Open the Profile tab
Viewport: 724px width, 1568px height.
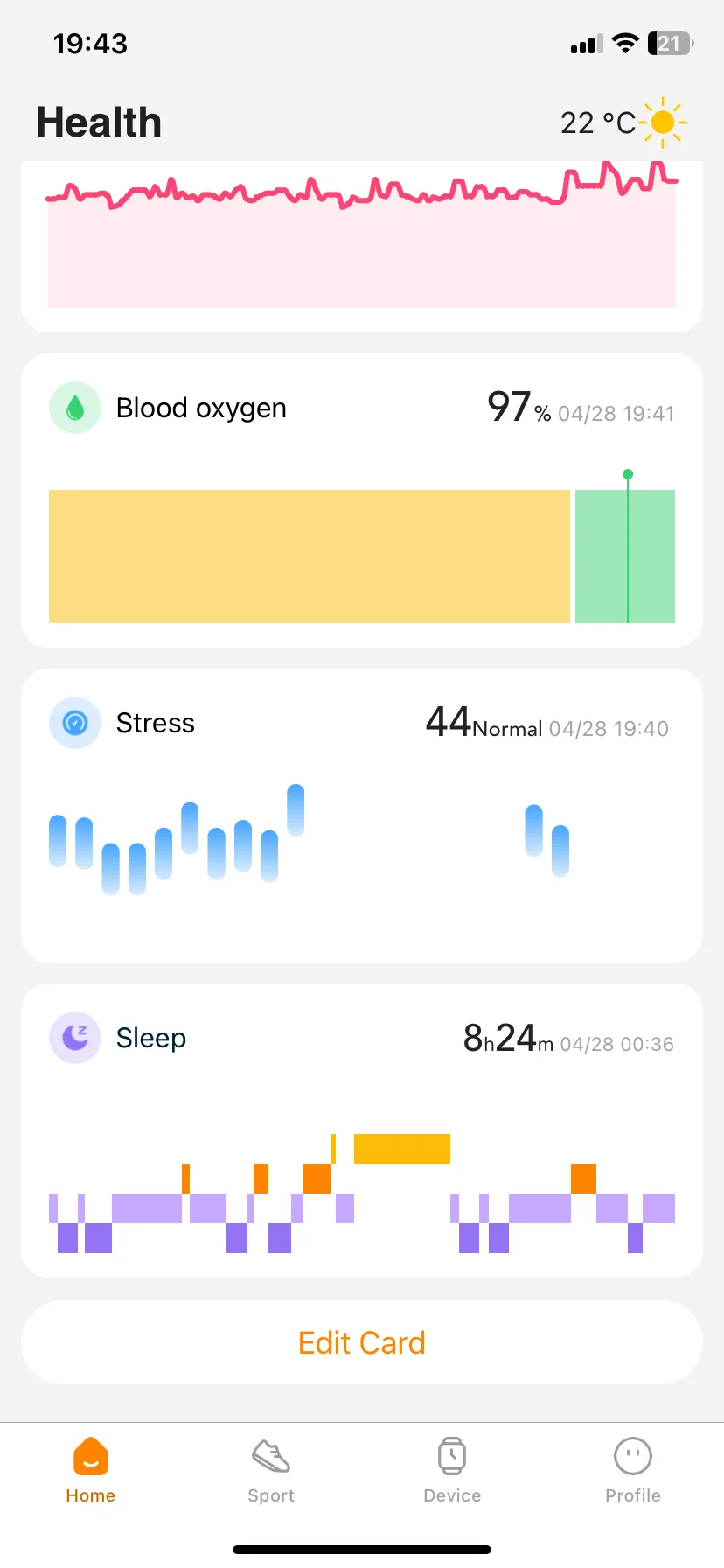click(633, 1470)
